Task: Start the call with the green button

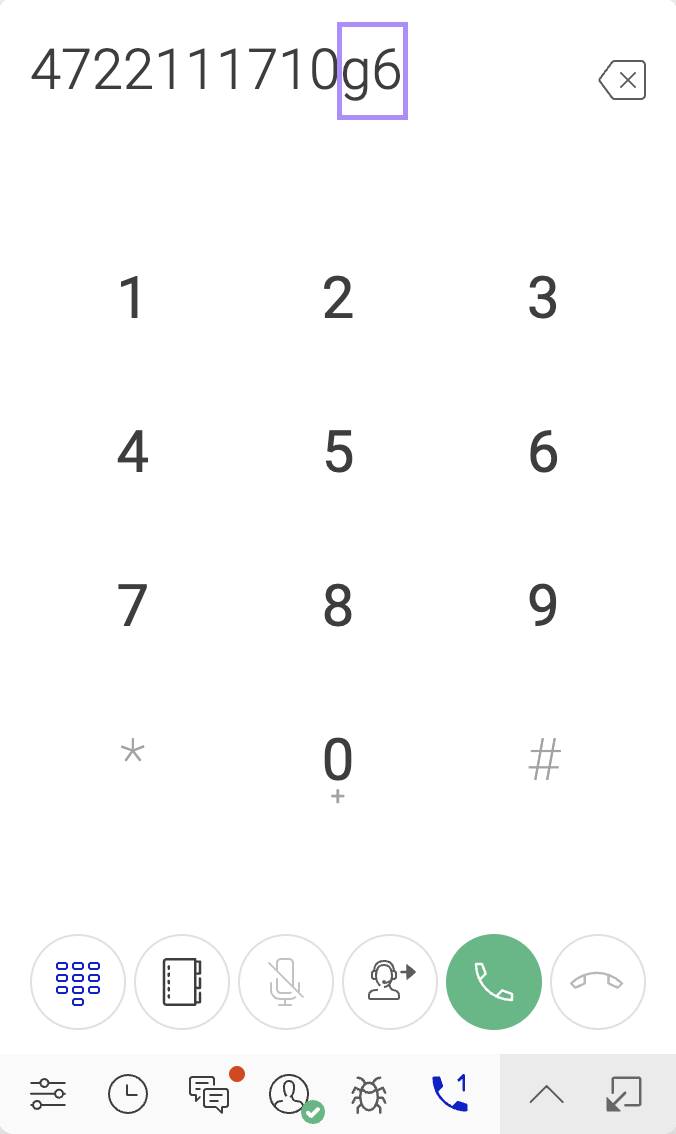Action: pyautogui.click(x=494, y=982)
